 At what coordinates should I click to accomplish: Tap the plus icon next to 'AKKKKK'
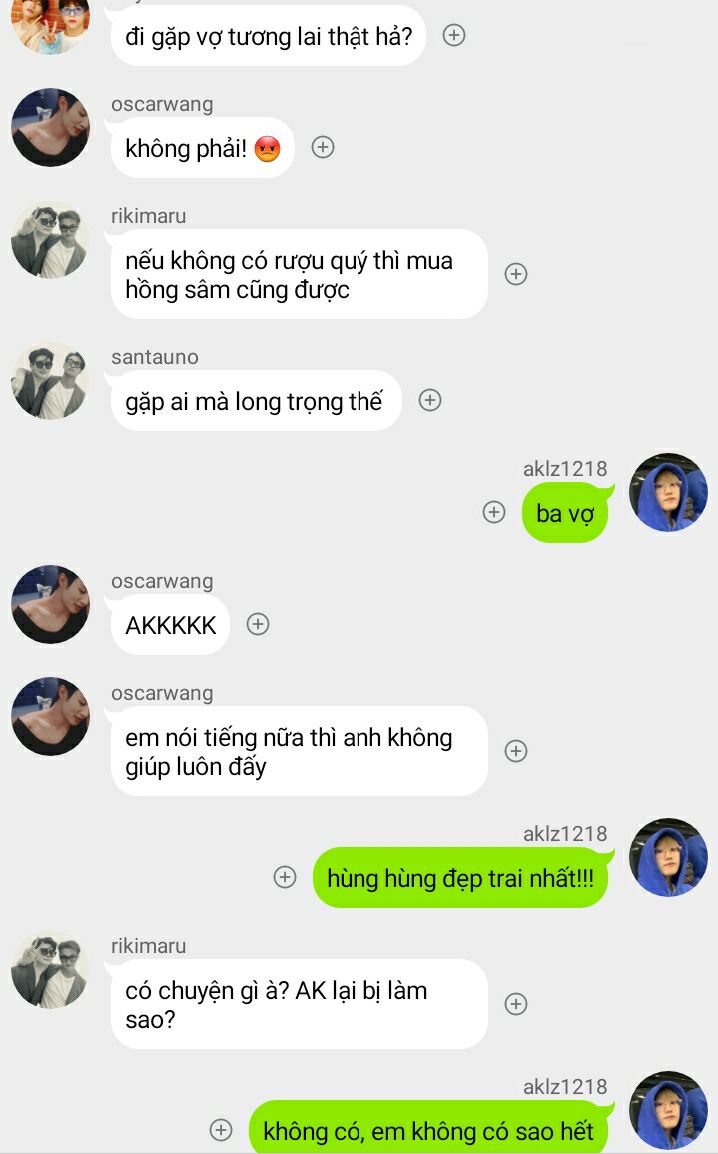pos(257,624)
